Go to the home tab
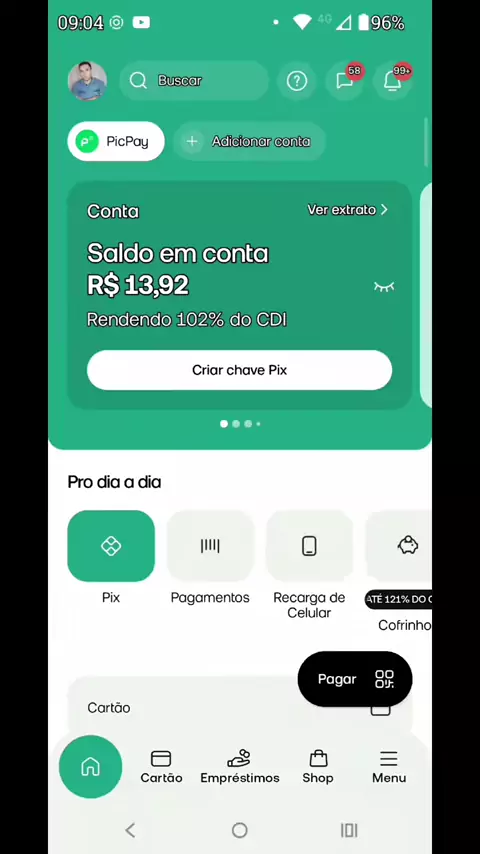The width and height of the screenshot is (480, 854). pyautogui.click(x=90, y=766)
